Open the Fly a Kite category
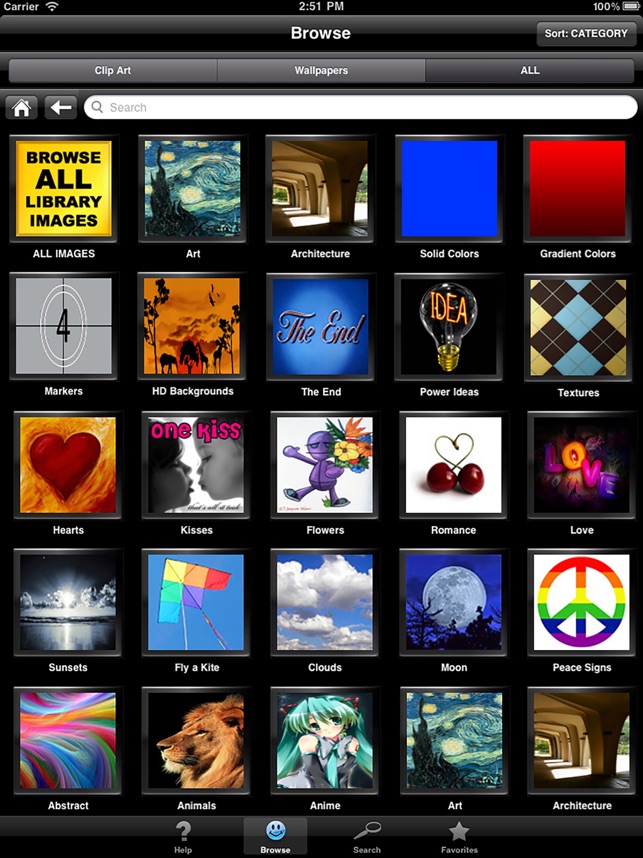 (x=196, y=602)
